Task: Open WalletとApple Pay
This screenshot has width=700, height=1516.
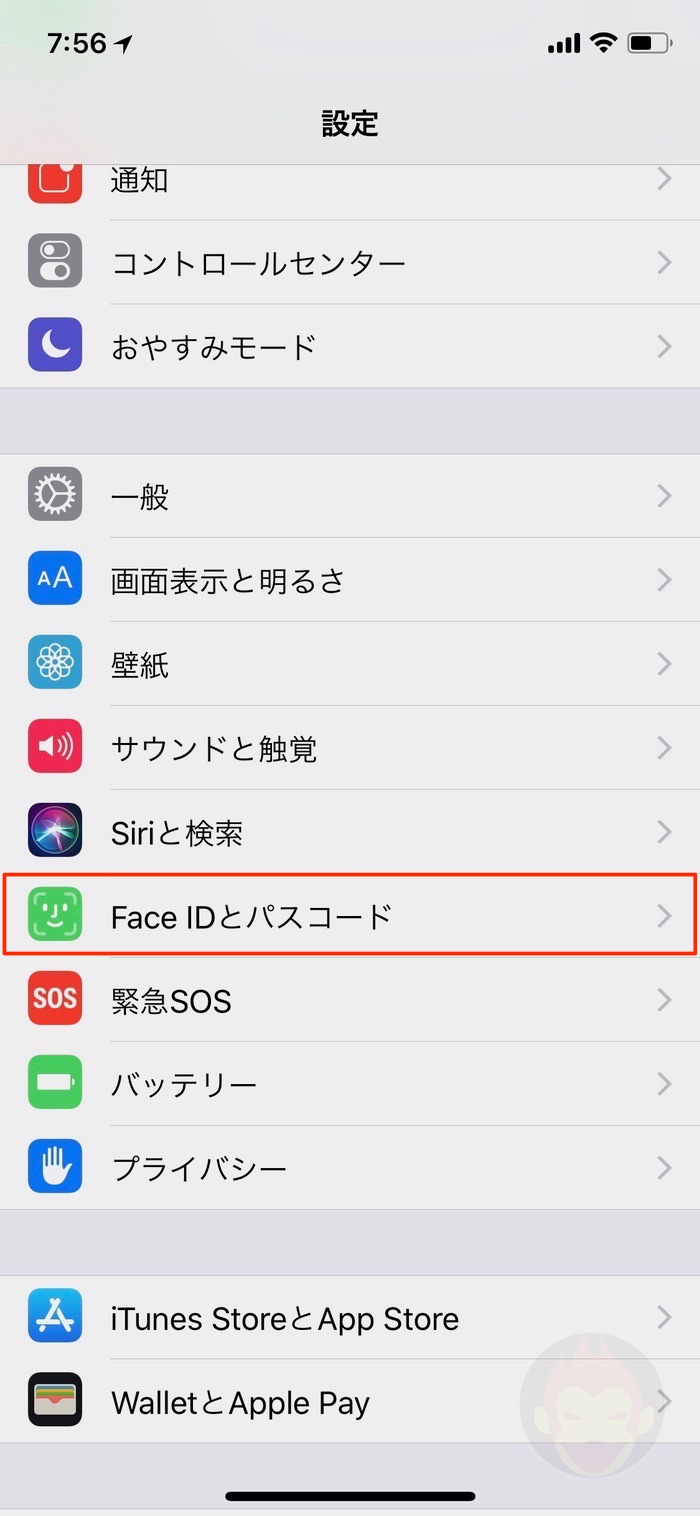Action: pos(350,1402)
